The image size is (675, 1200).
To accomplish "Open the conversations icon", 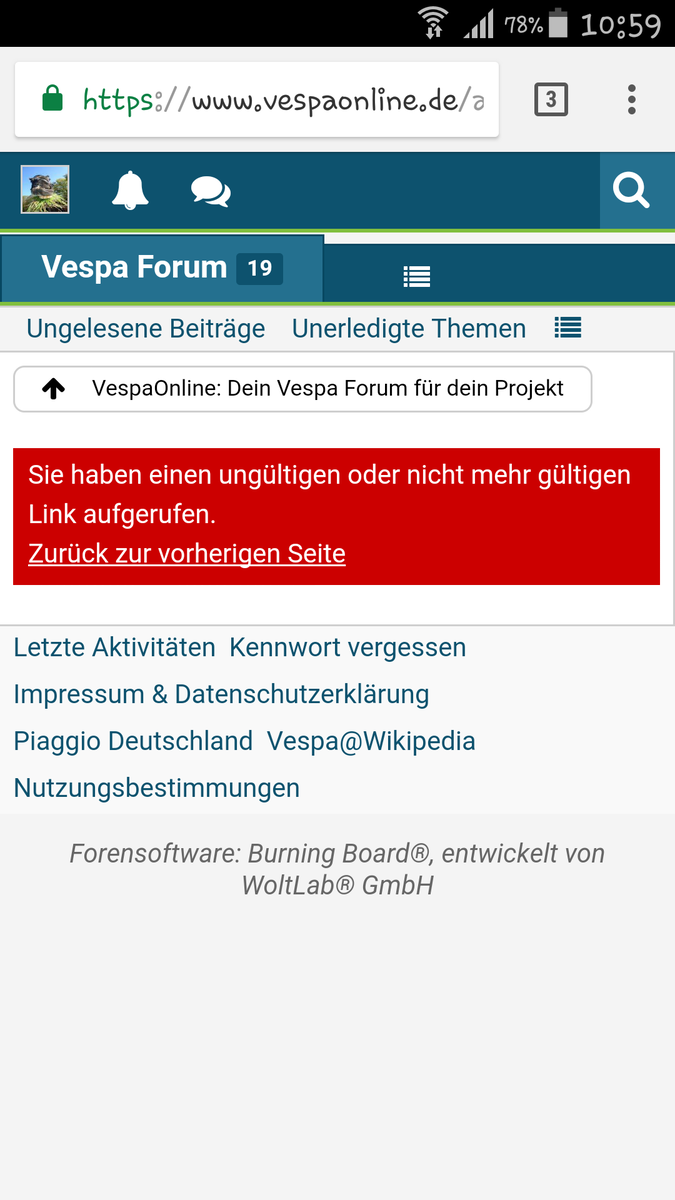I will pos(210,191).
